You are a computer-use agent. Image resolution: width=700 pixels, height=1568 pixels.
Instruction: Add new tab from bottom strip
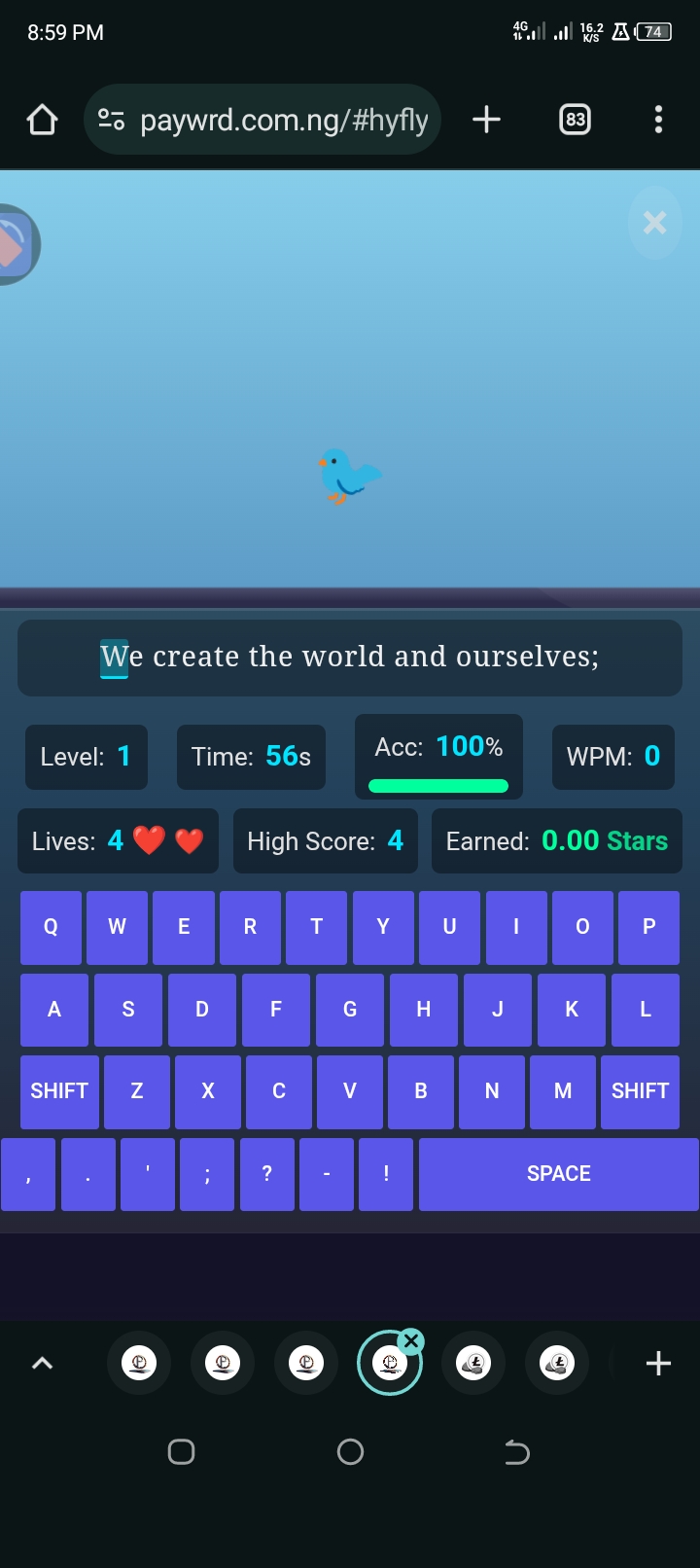click(658, 1364)
